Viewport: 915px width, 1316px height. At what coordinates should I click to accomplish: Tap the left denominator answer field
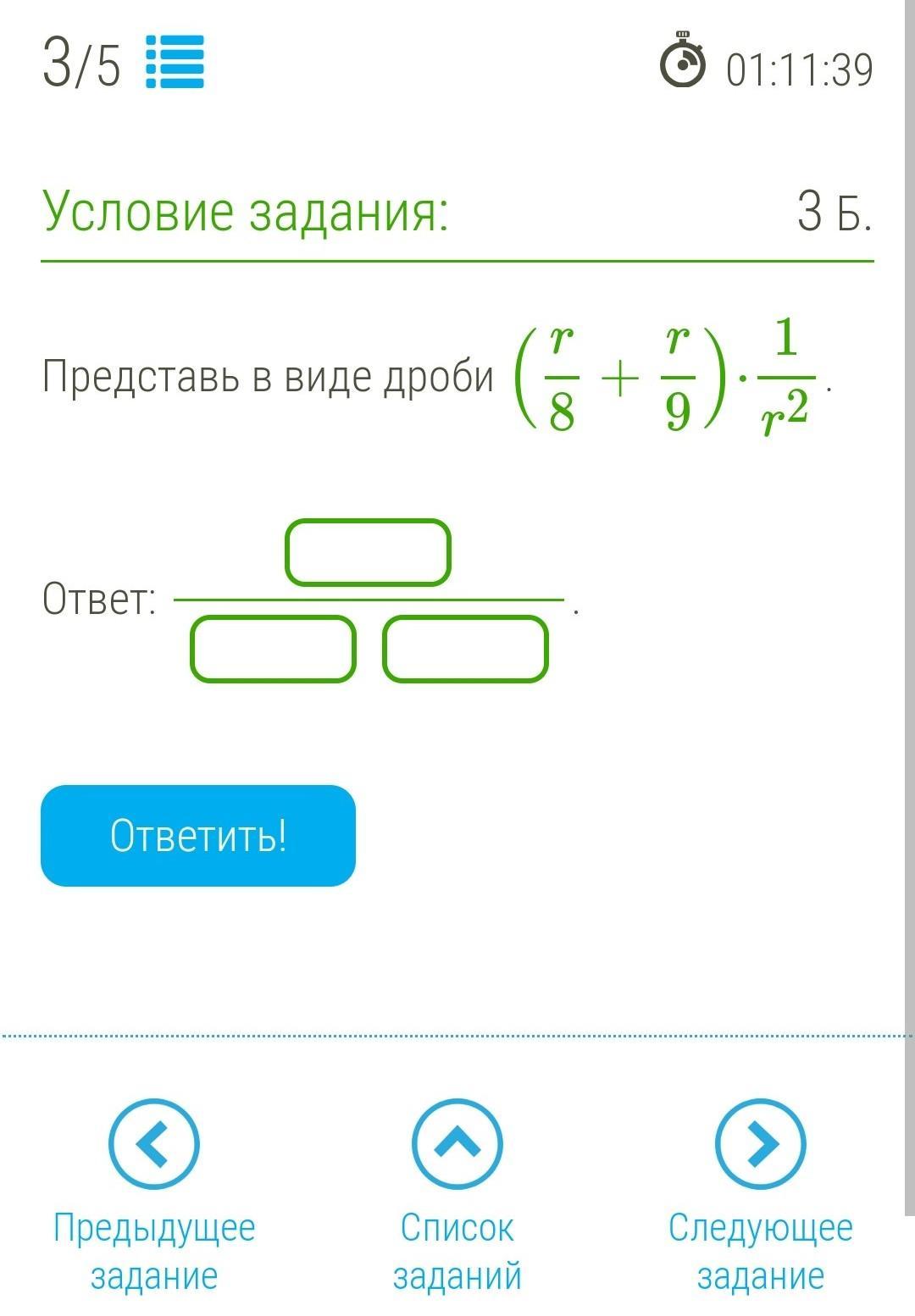click(x=272, y=650)
